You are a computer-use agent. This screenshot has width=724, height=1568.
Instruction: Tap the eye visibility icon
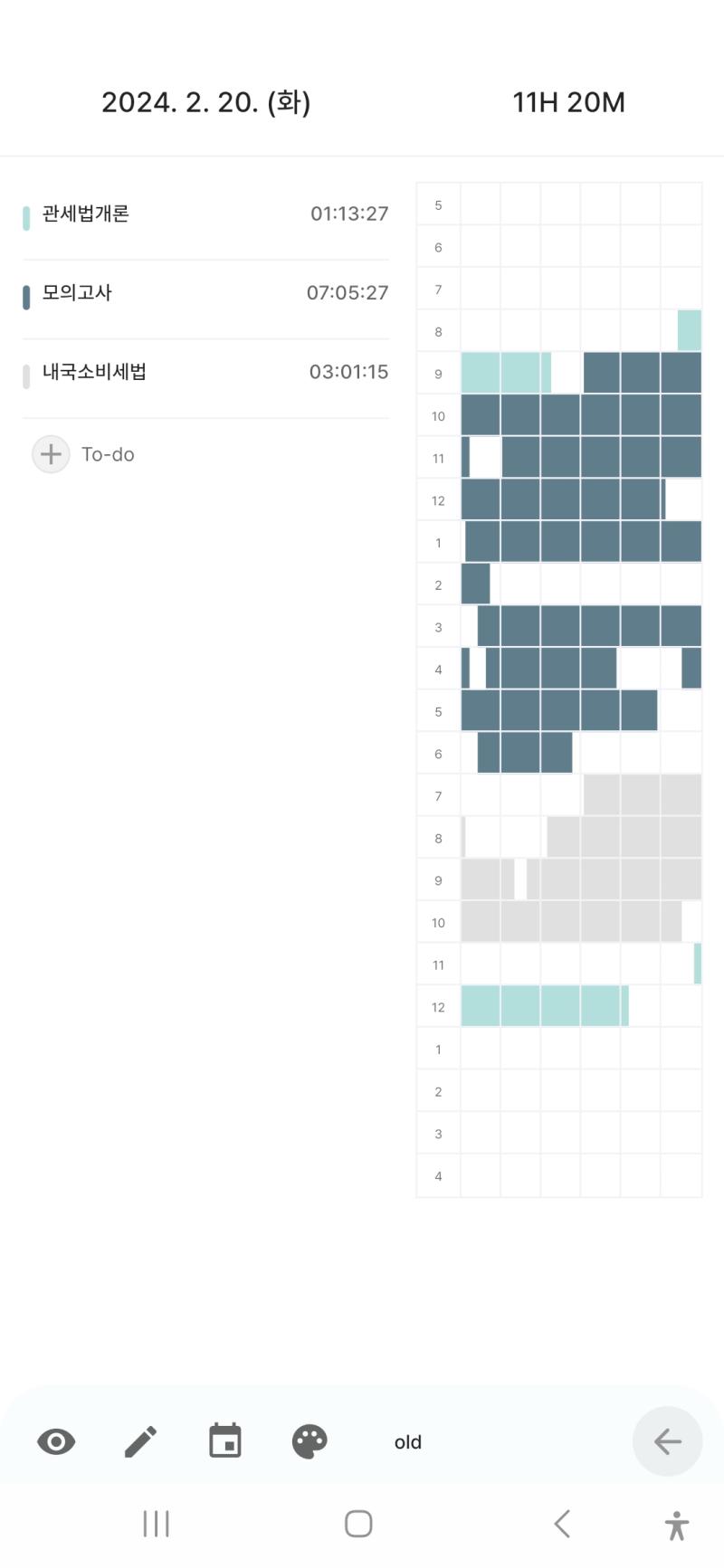56,1441
